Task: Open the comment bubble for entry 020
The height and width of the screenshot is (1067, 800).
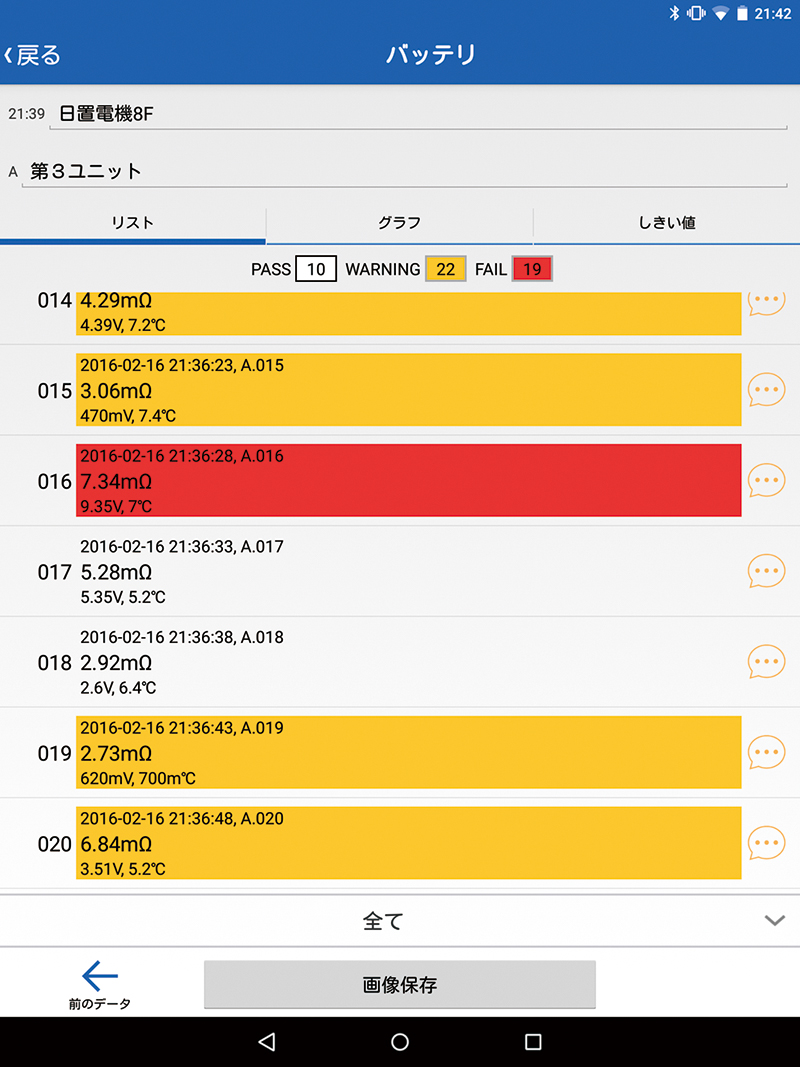Action: pos(766,843)
